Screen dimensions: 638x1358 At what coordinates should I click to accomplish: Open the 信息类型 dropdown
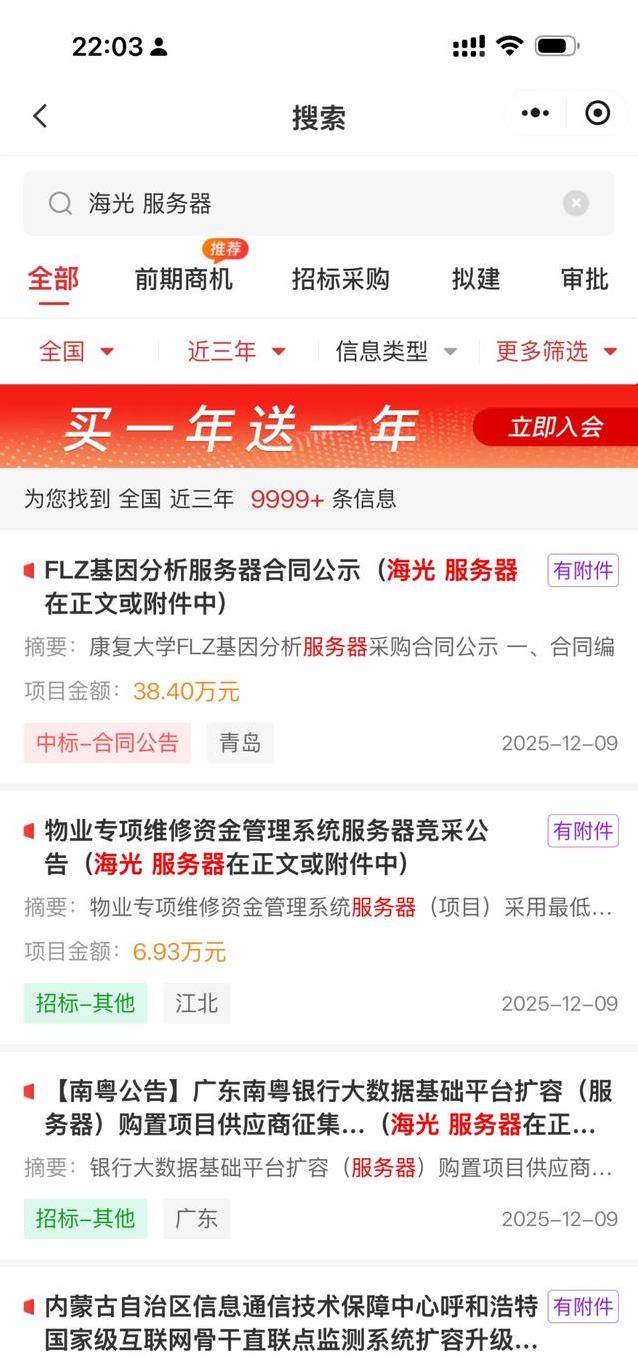396,351
